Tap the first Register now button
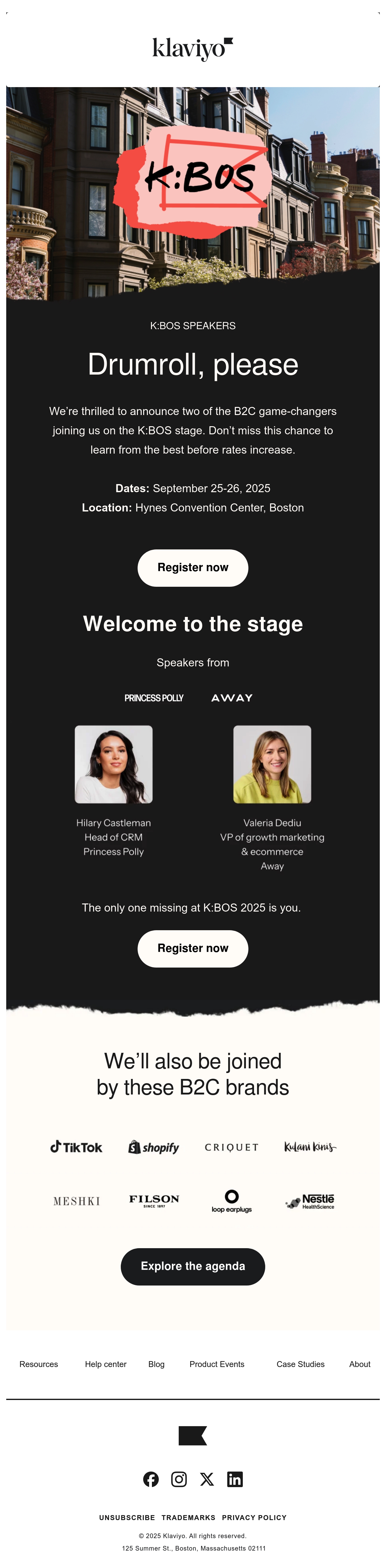The image size is (386, 1568). (192, 567)
